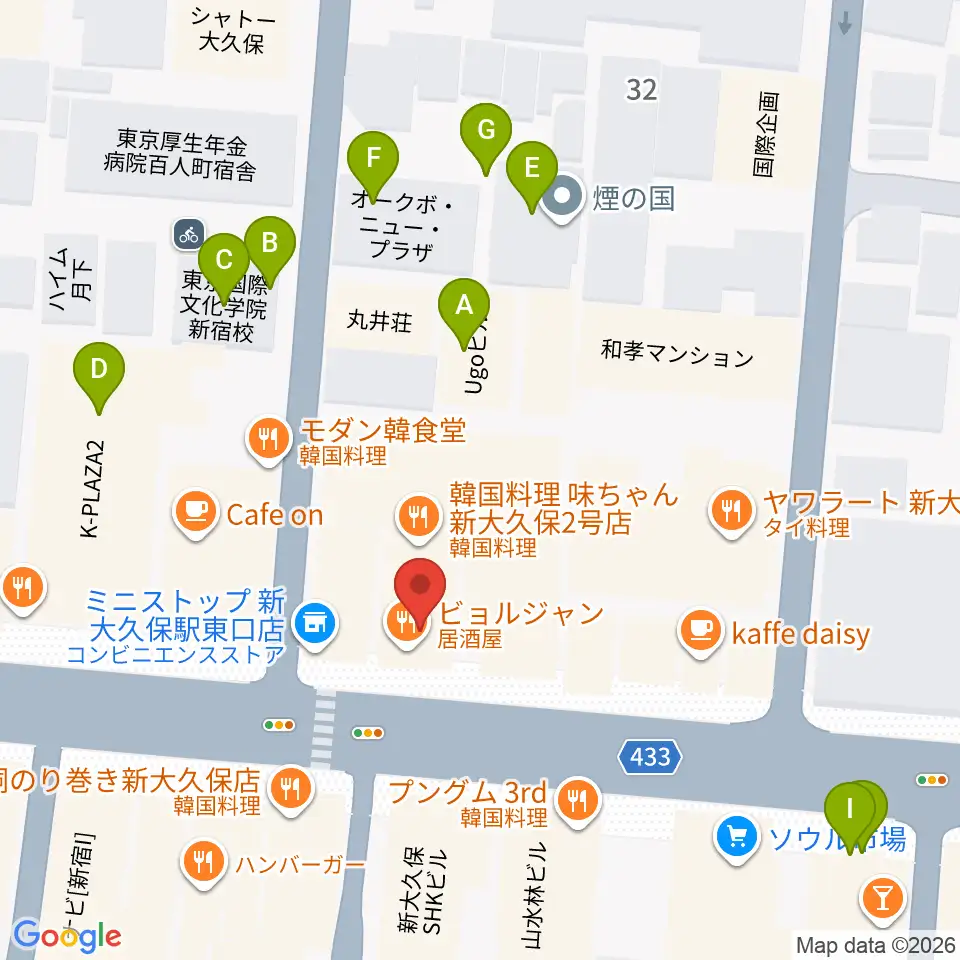
Task: Open the ヤワラート Thai restaurant pin
Action: pos(732,511)
